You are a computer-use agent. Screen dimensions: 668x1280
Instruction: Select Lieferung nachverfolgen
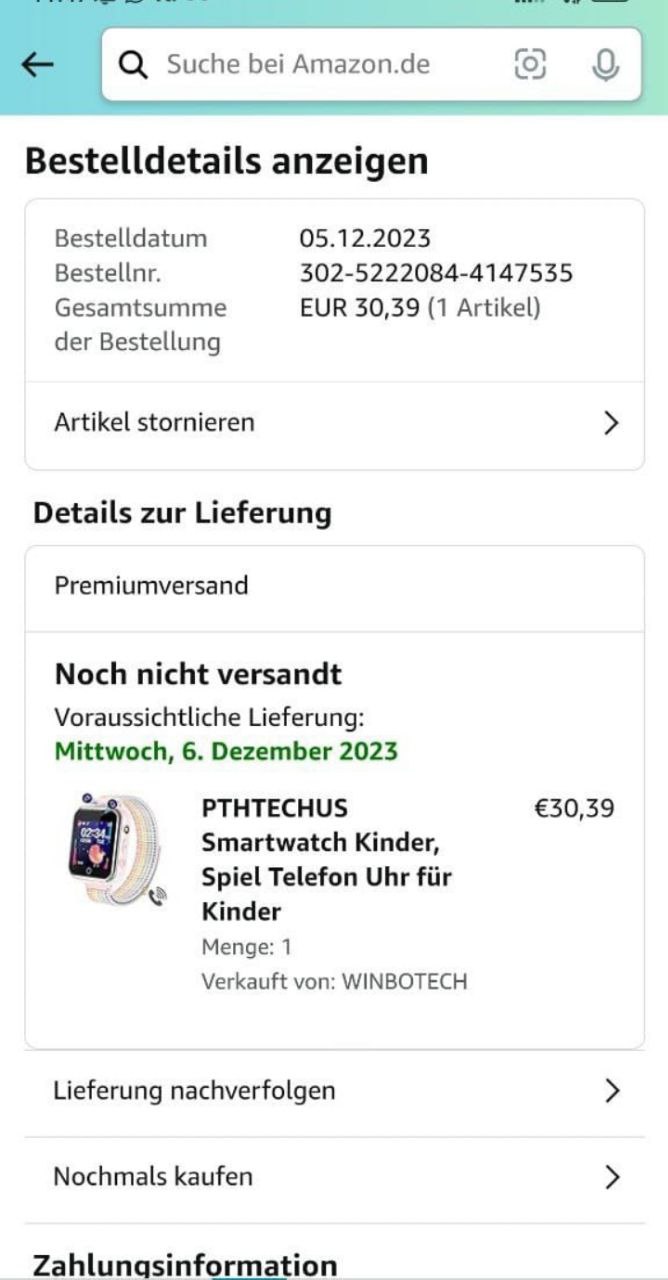click(x=334, y=1091)
